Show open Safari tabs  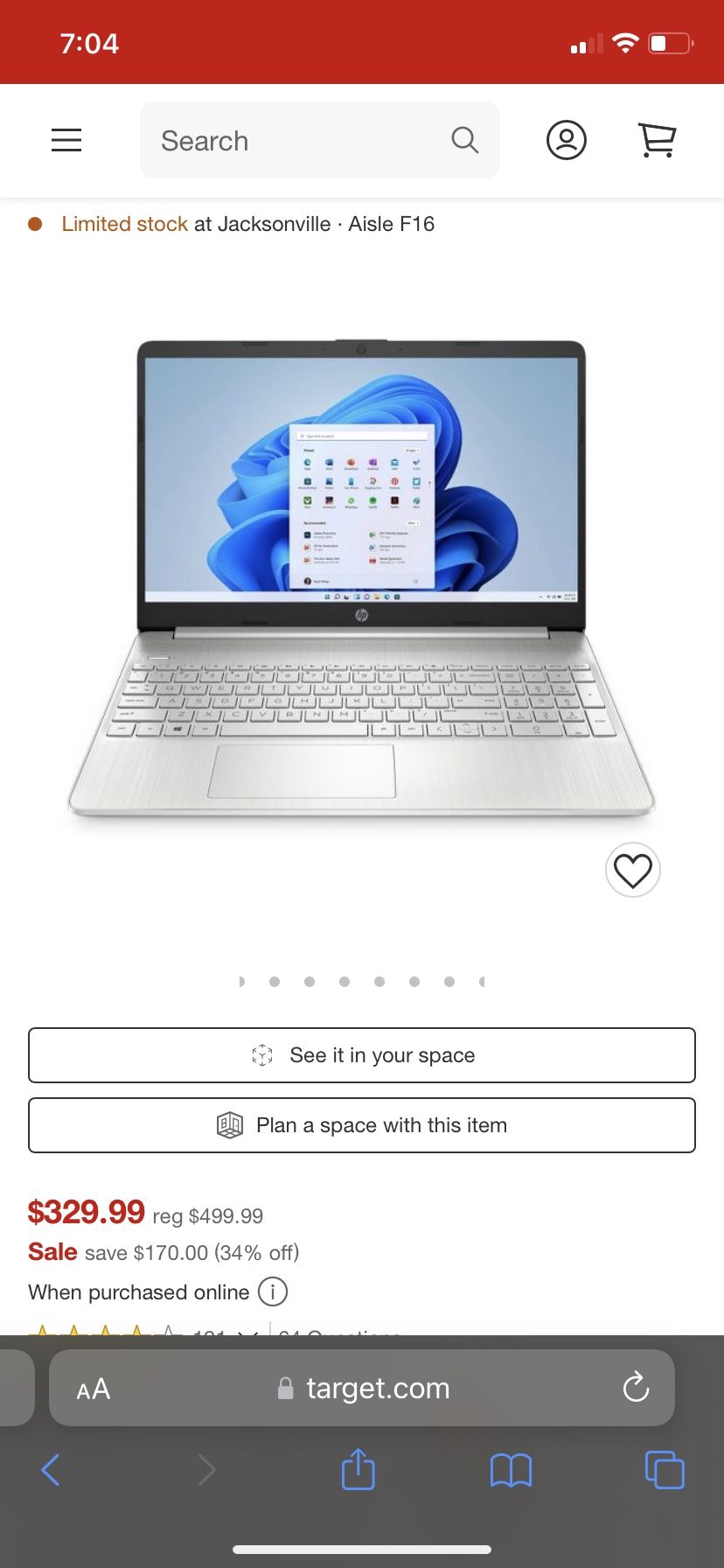click(665, 1470)
